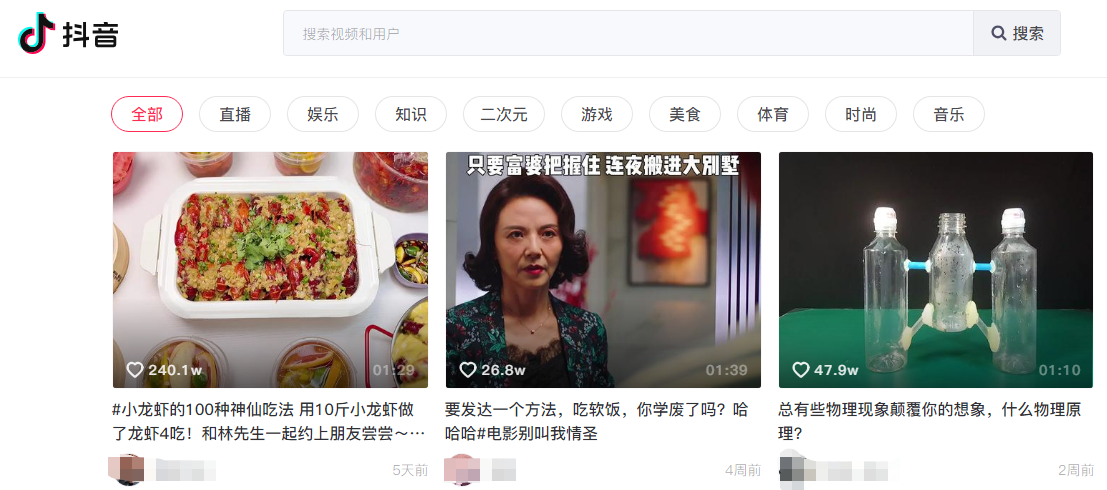This screenshot has height=490, width=1107.
Task: Switch to the 直播 category
Action: click(x=235, y=114)
